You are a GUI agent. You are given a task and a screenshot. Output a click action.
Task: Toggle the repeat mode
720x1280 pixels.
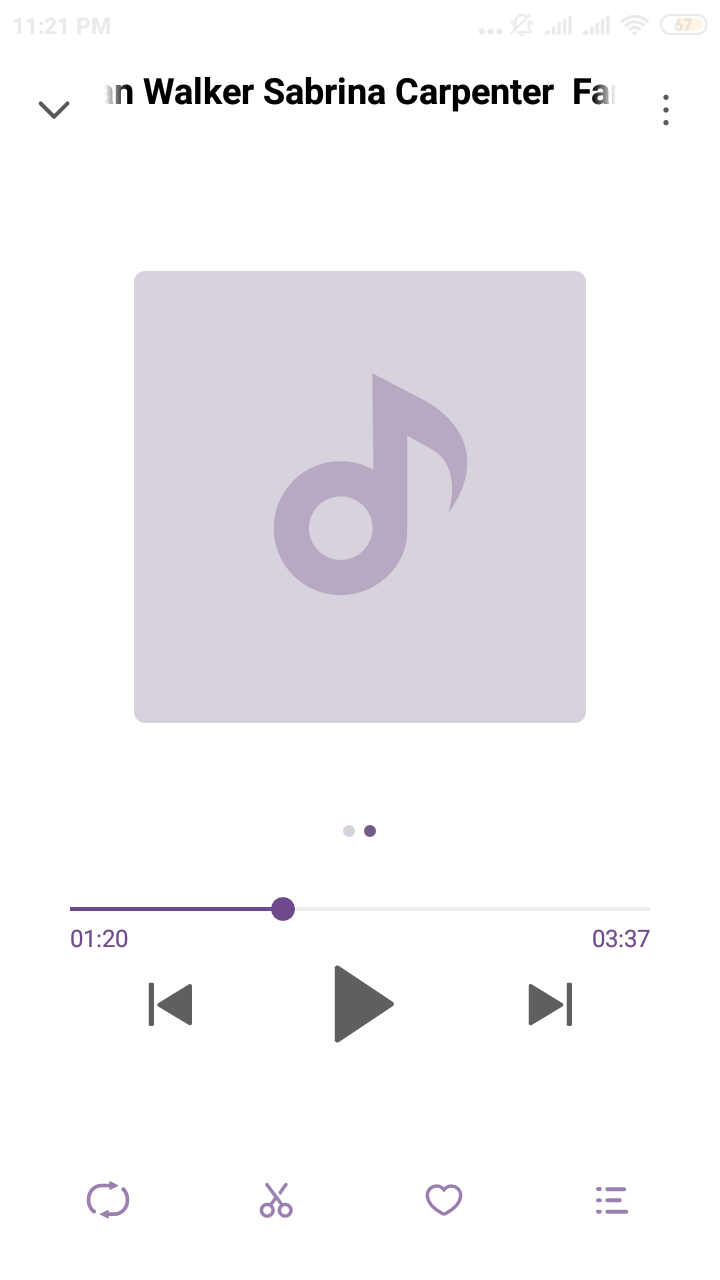tap(108, 1199)
